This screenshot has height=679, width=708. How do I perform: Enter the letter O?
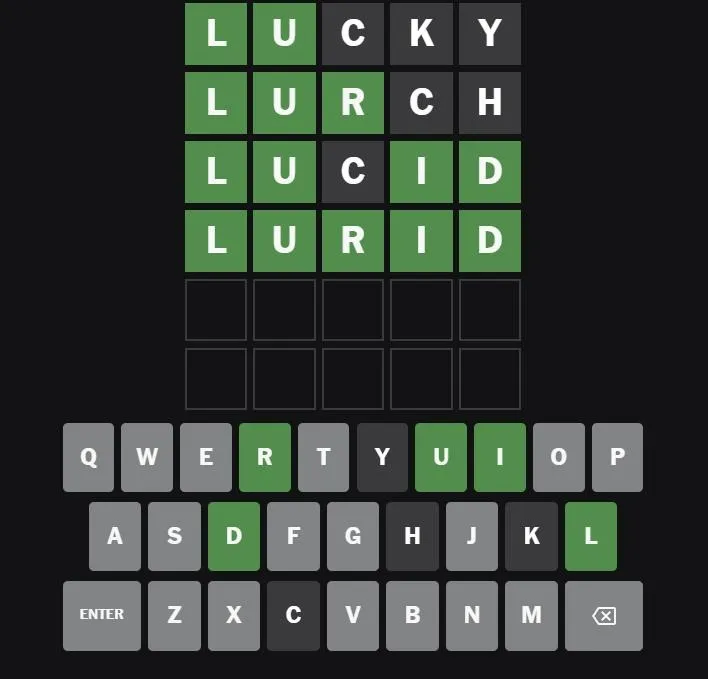(x=558, y=457)
